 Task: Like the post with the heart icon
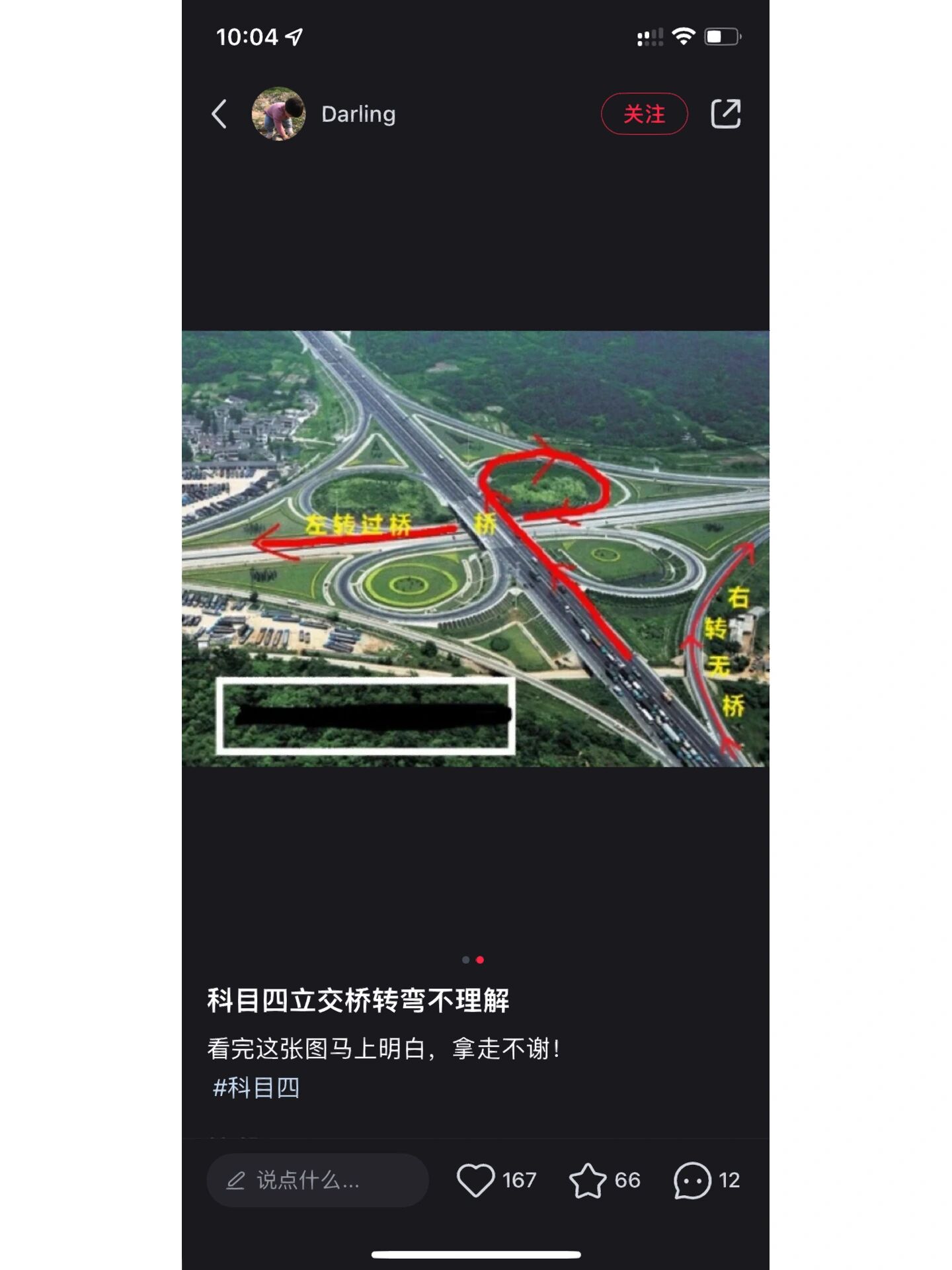click(477, 1179)
